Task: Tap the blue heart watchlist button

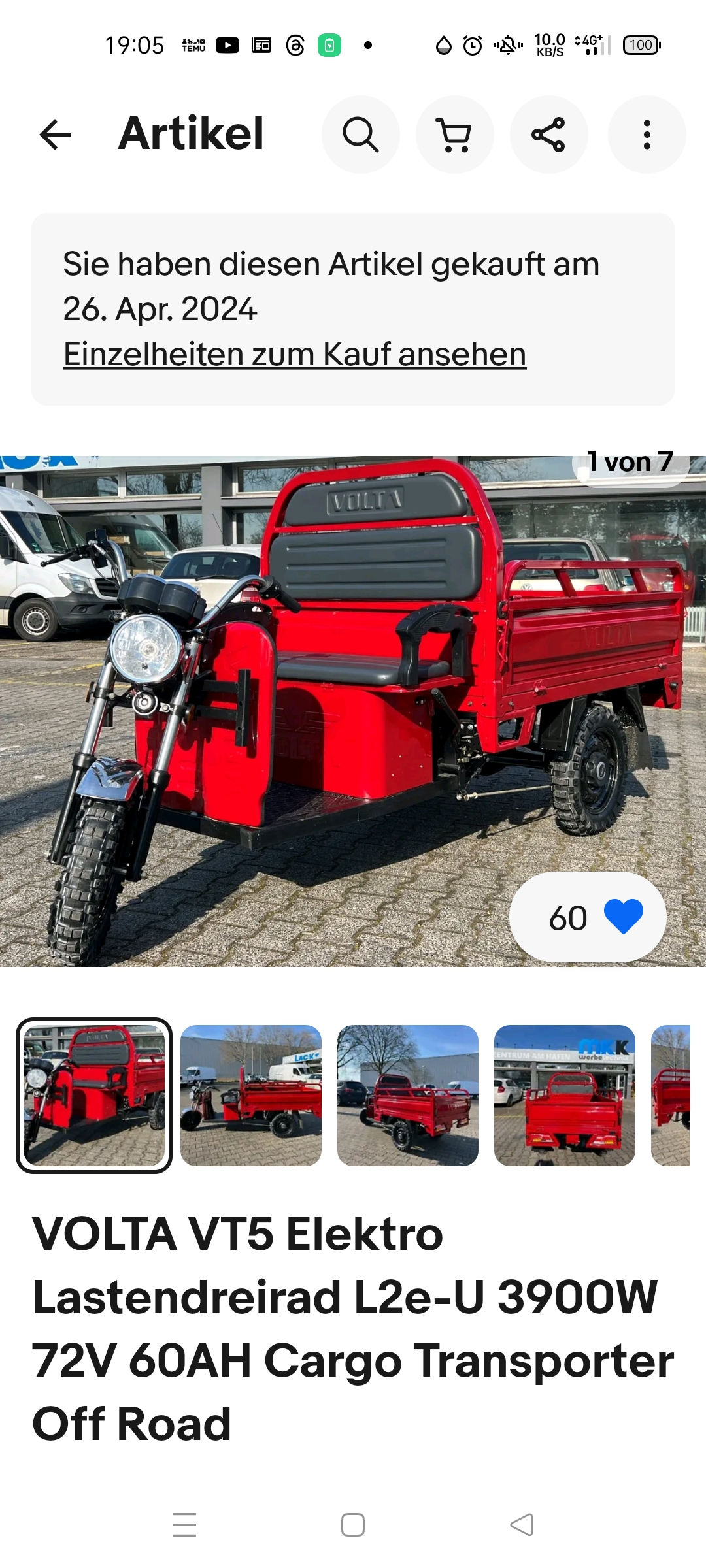Action: (623, 916)
